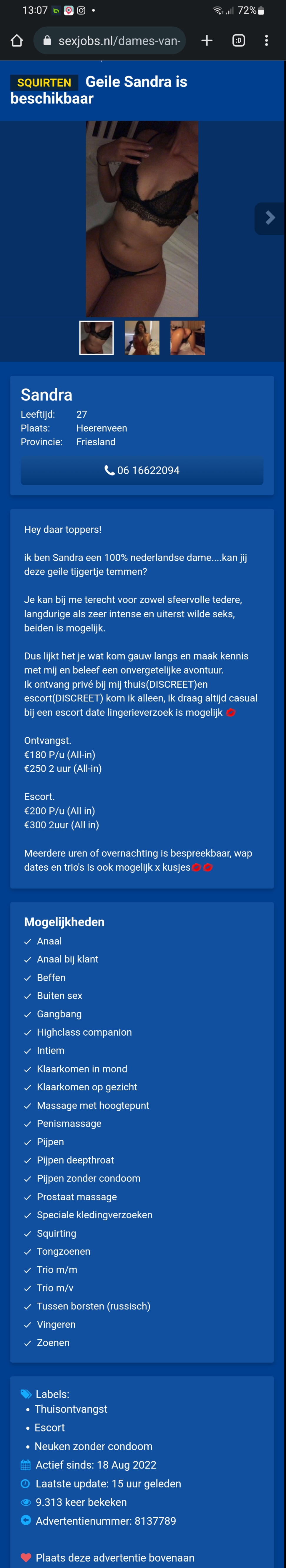Viewport: 286px width, 1568px height.
Task: Open the Escort label
Action: 49,1427
